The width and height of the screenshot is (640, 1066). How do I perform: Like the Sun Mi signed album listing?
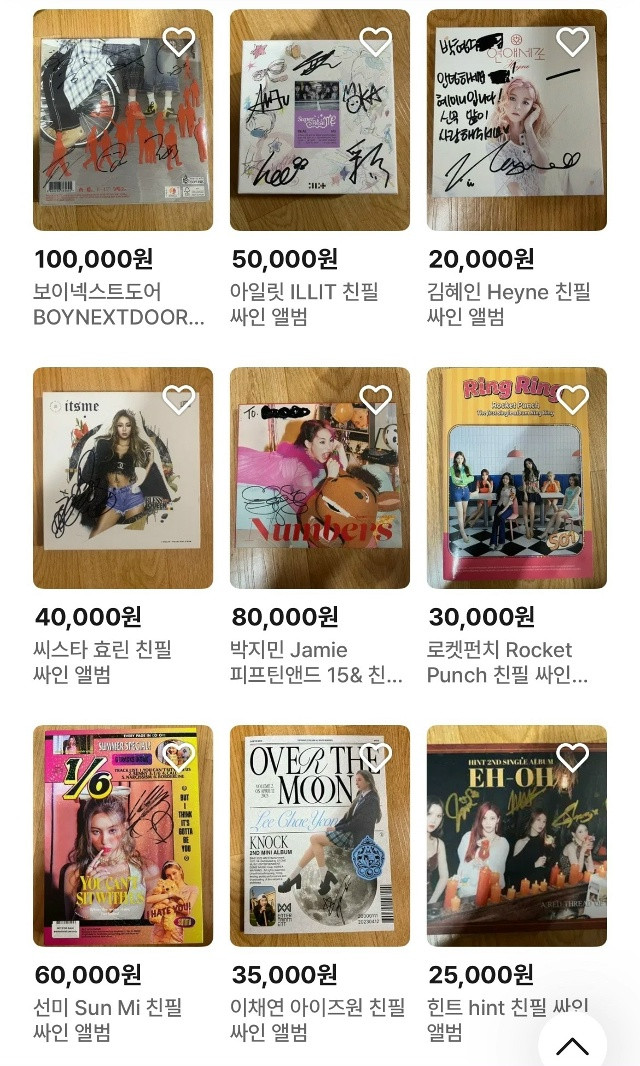point(179,757)
